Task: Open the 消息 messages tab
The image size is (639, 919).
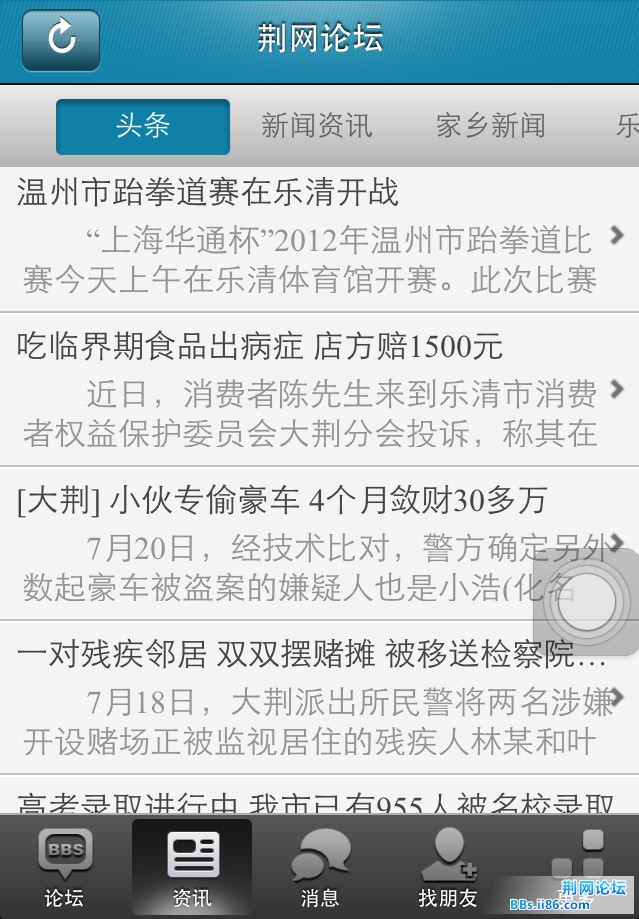Action: (x=320, y=867)
